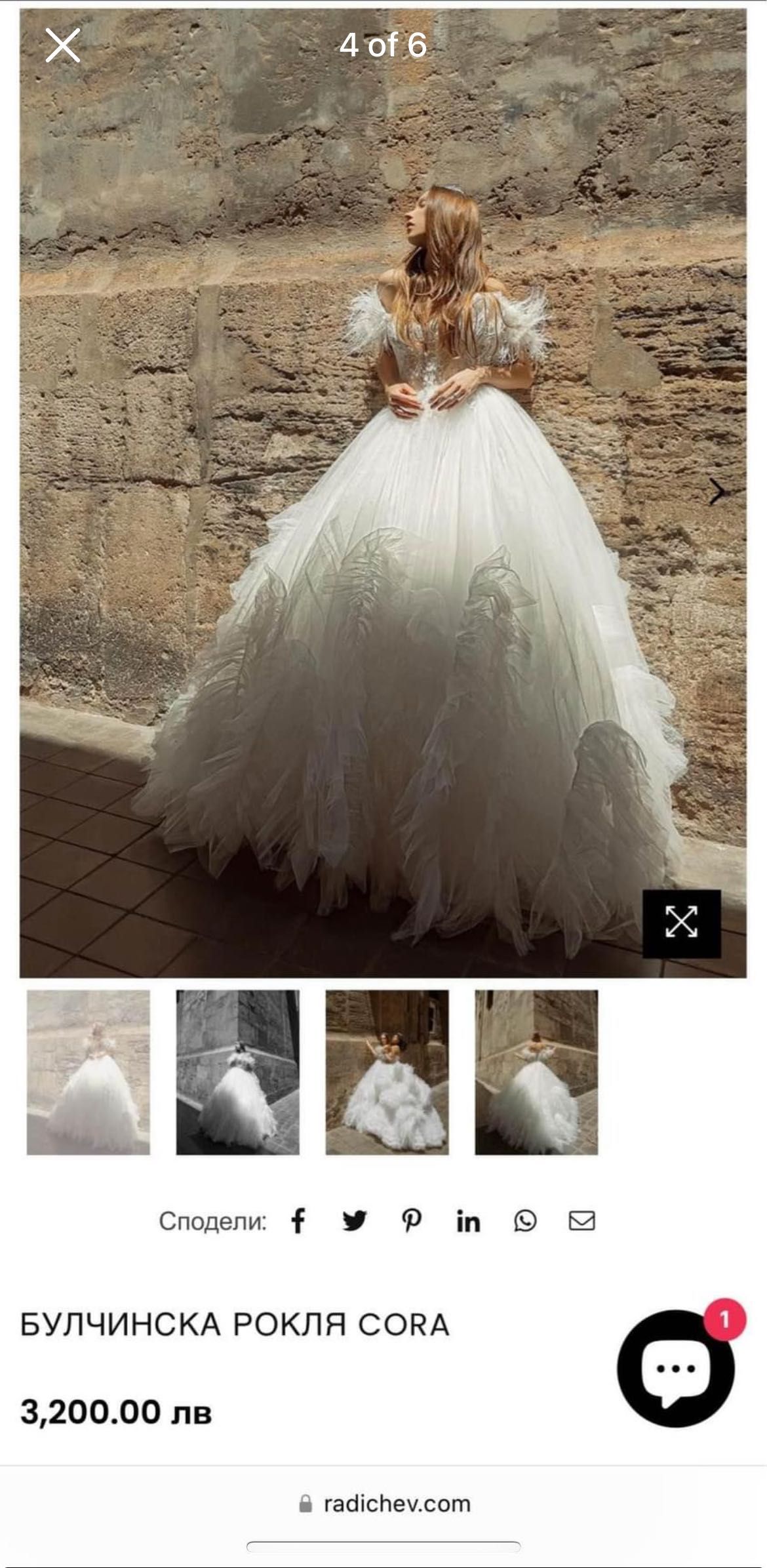Open the live chat bubble
Image resolution: width=767 pixels, height=1568 pixels.
point(676,1369)
